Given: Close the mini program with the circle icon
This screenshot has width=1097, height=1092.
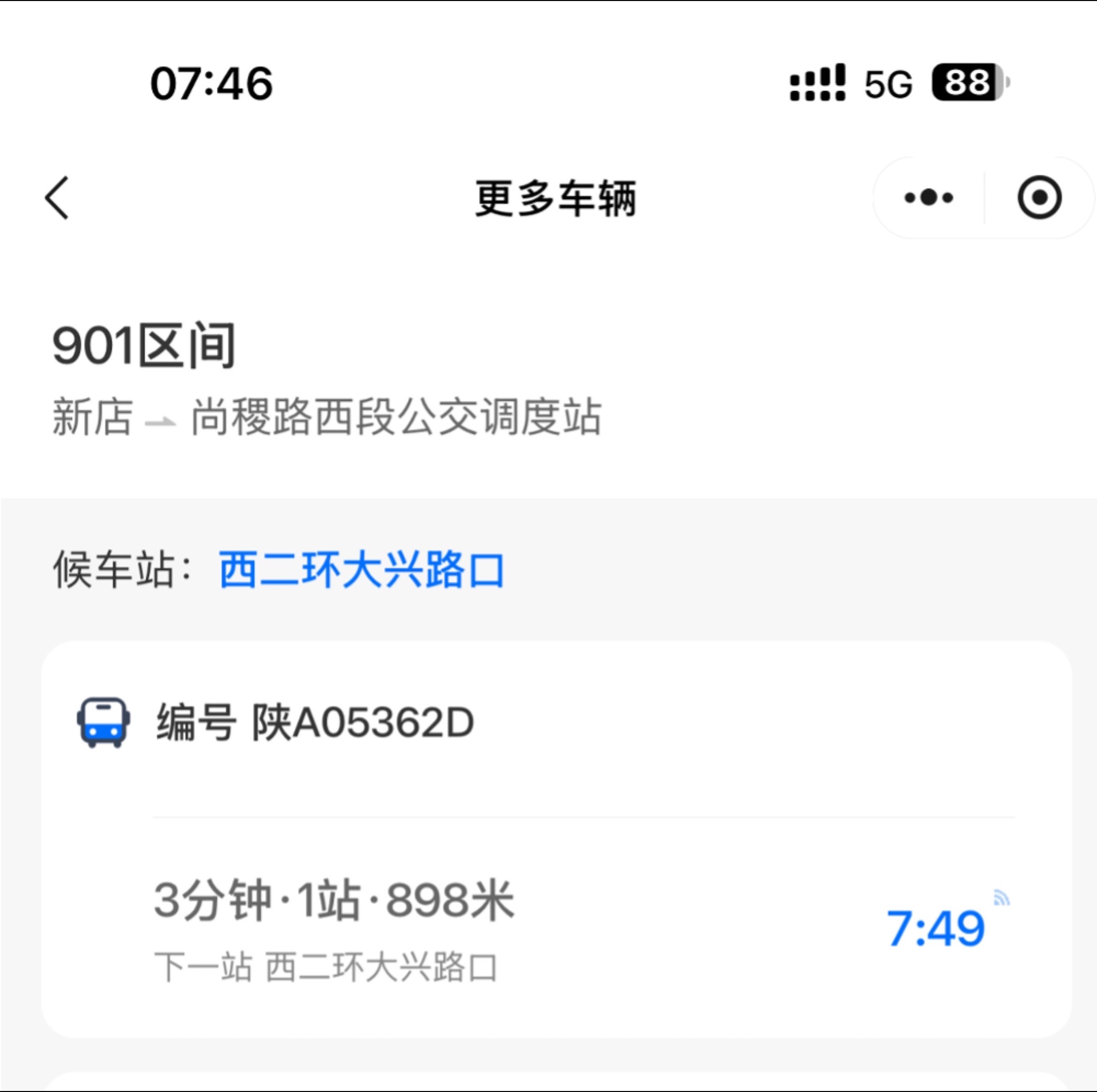Looking at the screenshot, I should pos(1039,198).
